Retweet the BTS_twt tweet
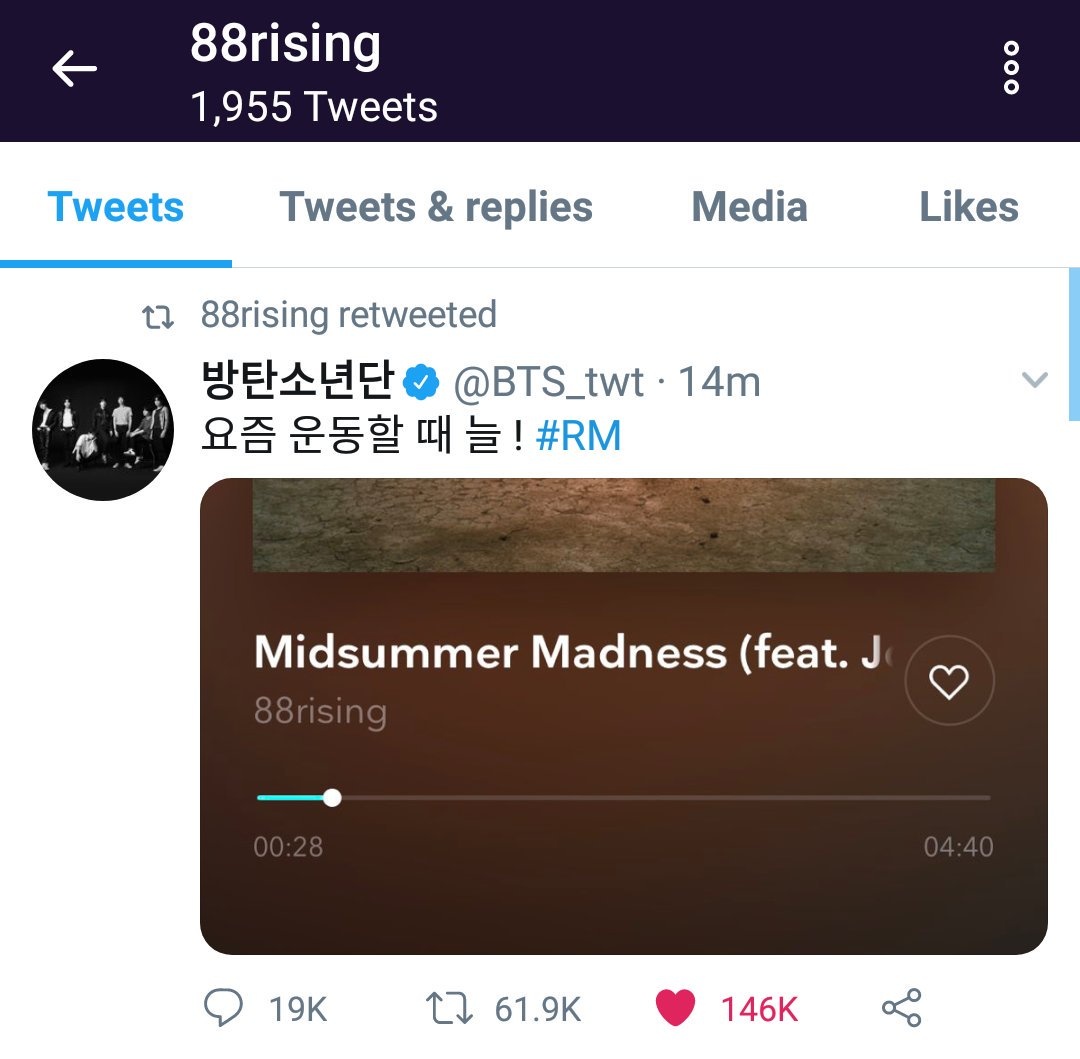Screen dimensions: 1080x1059 449,1009
